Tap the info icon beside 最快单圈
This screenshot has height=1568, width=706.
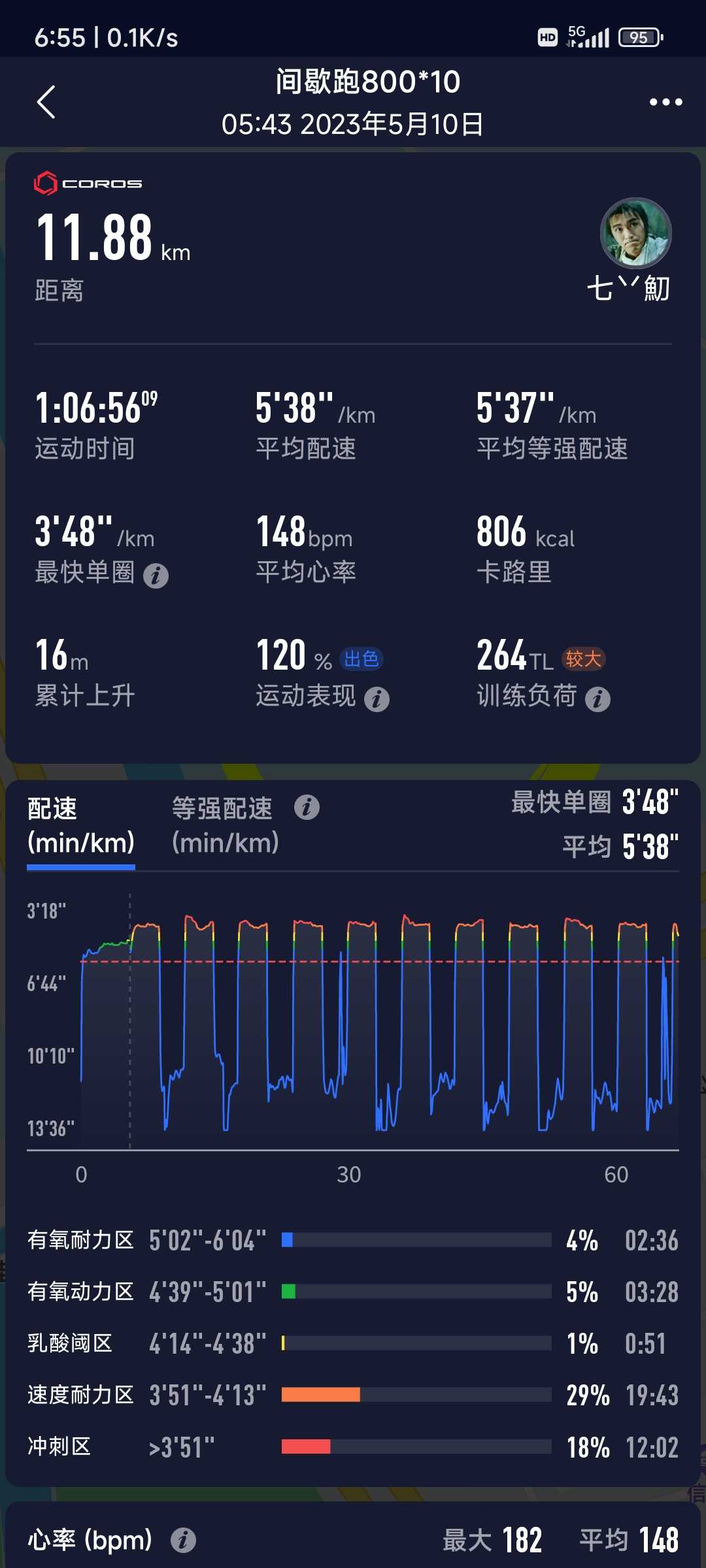156,576
